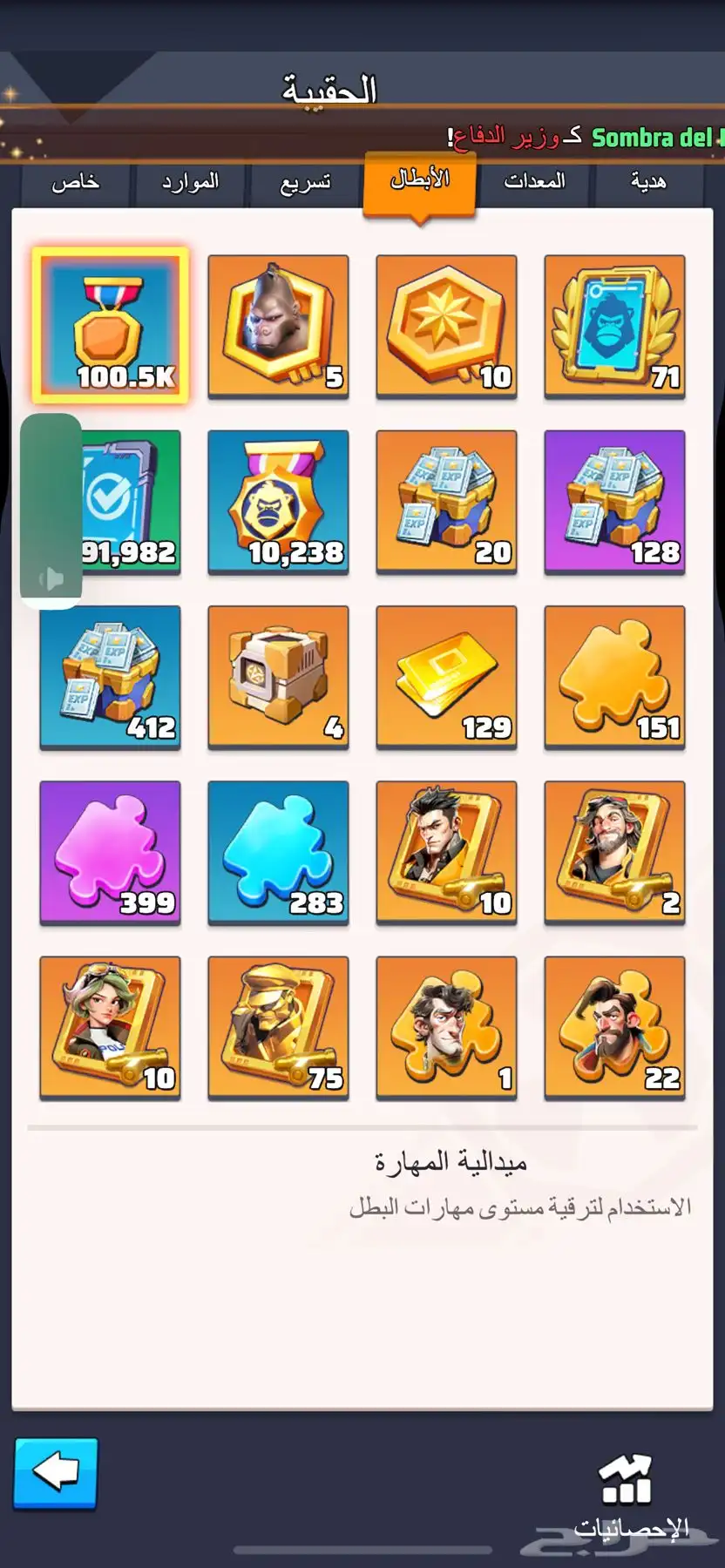
Task: Select the gorilla medal item with 10,238
Action: click(x=278, y=502)
